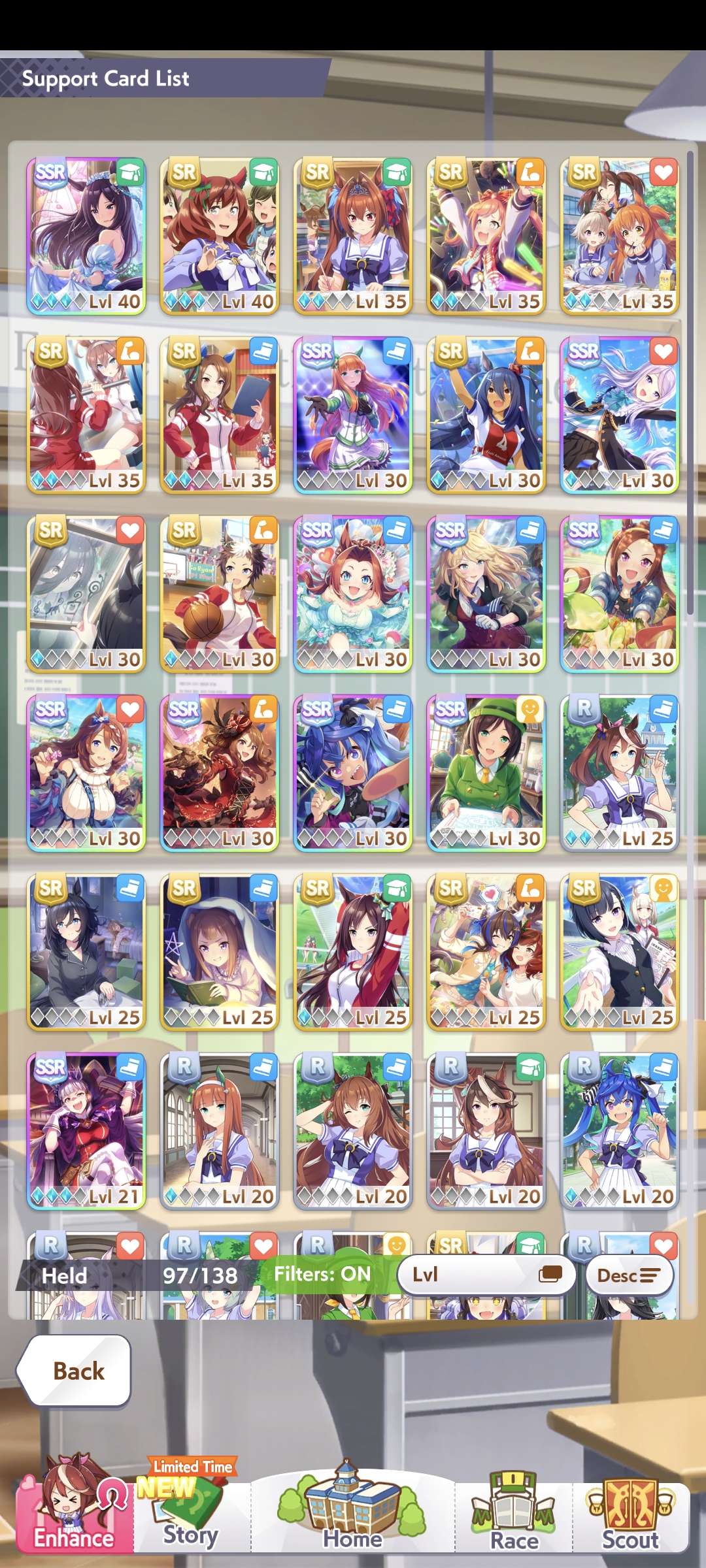View the SR basketball girl Lvl 30 card
Viewport: 706px width, 1568px height.
pos(220,594)
